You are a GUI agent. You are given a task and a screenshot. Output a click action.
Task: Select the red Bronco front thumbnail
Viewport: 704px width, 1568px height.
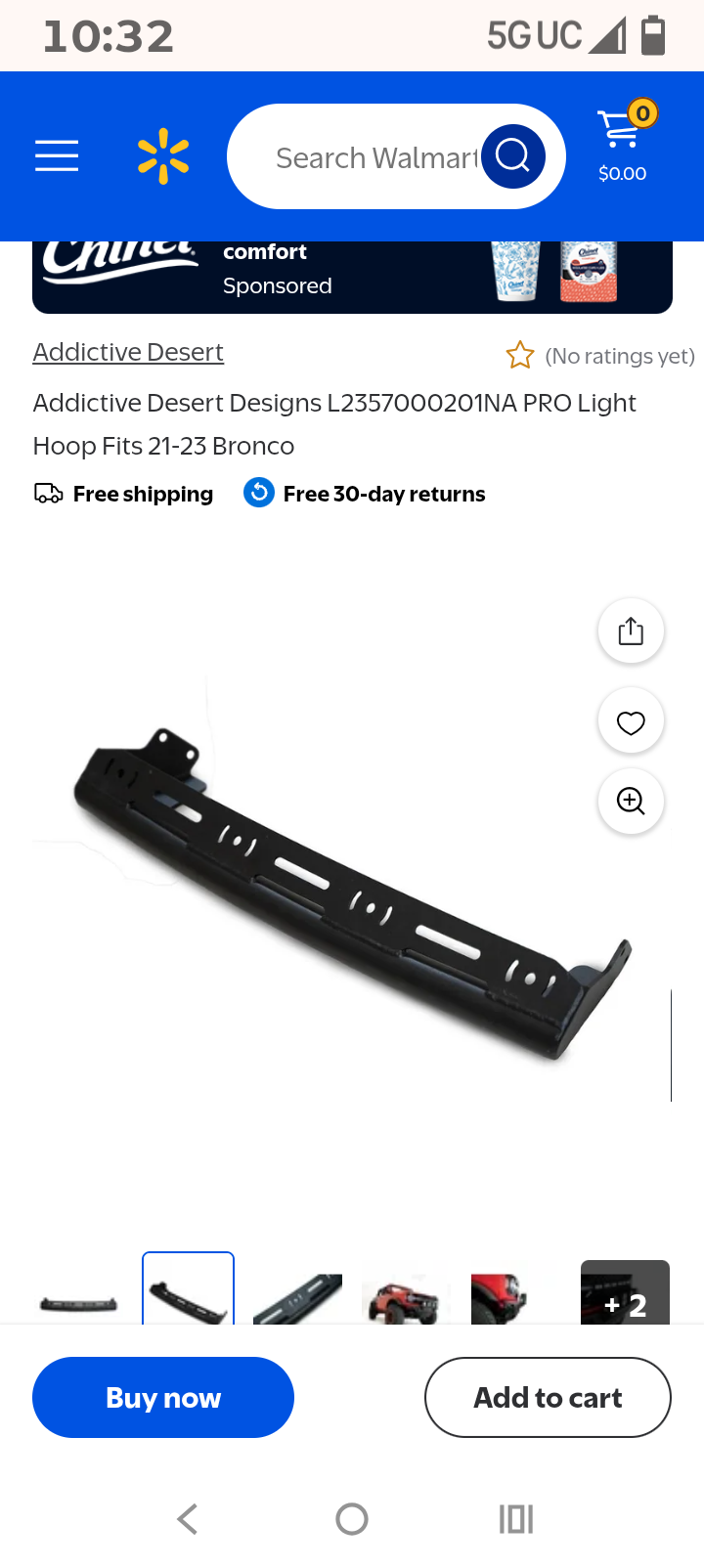pos(405,1298)
